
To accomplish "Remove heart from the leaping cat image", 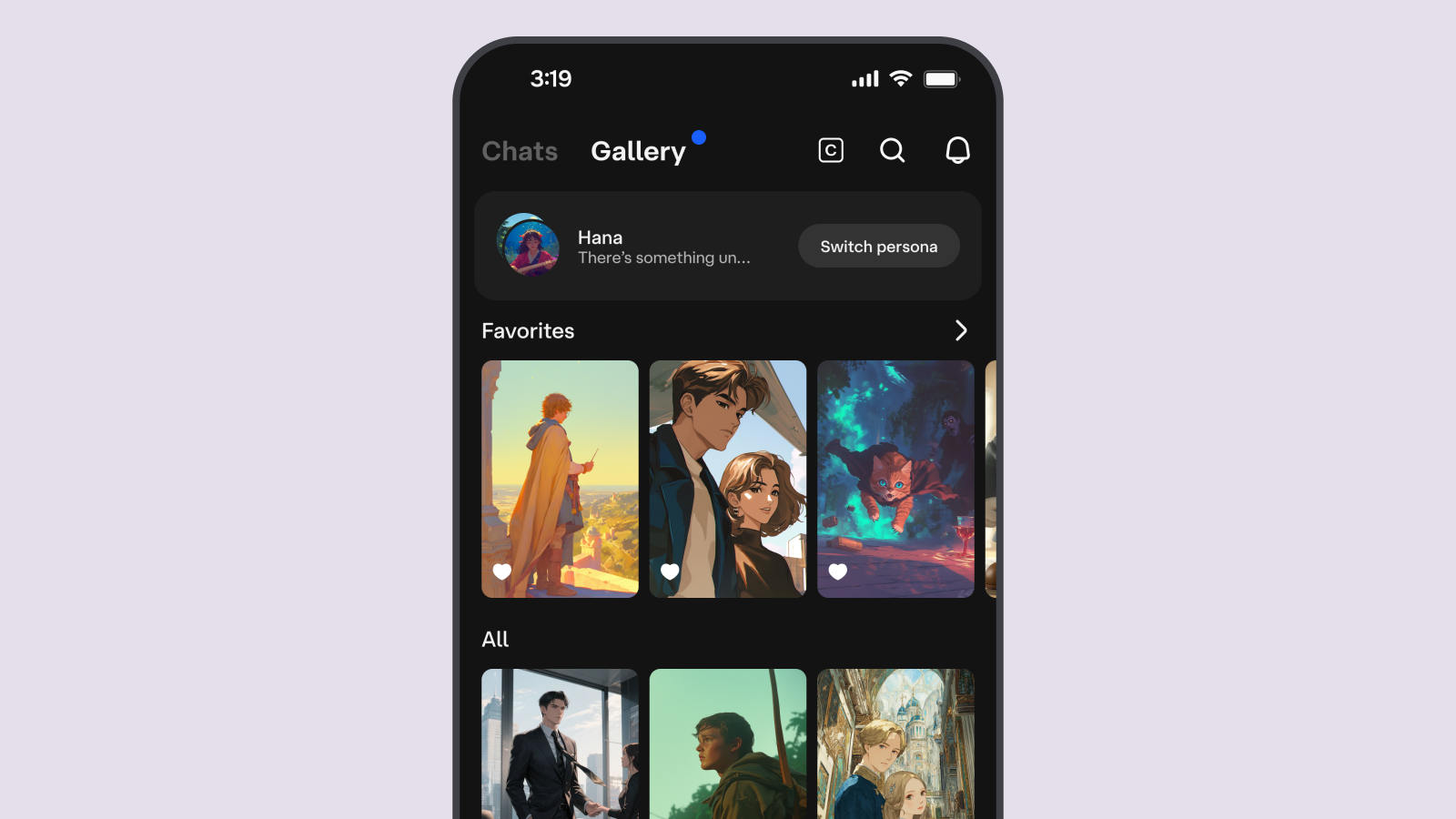I will click(x=838, y=571).
